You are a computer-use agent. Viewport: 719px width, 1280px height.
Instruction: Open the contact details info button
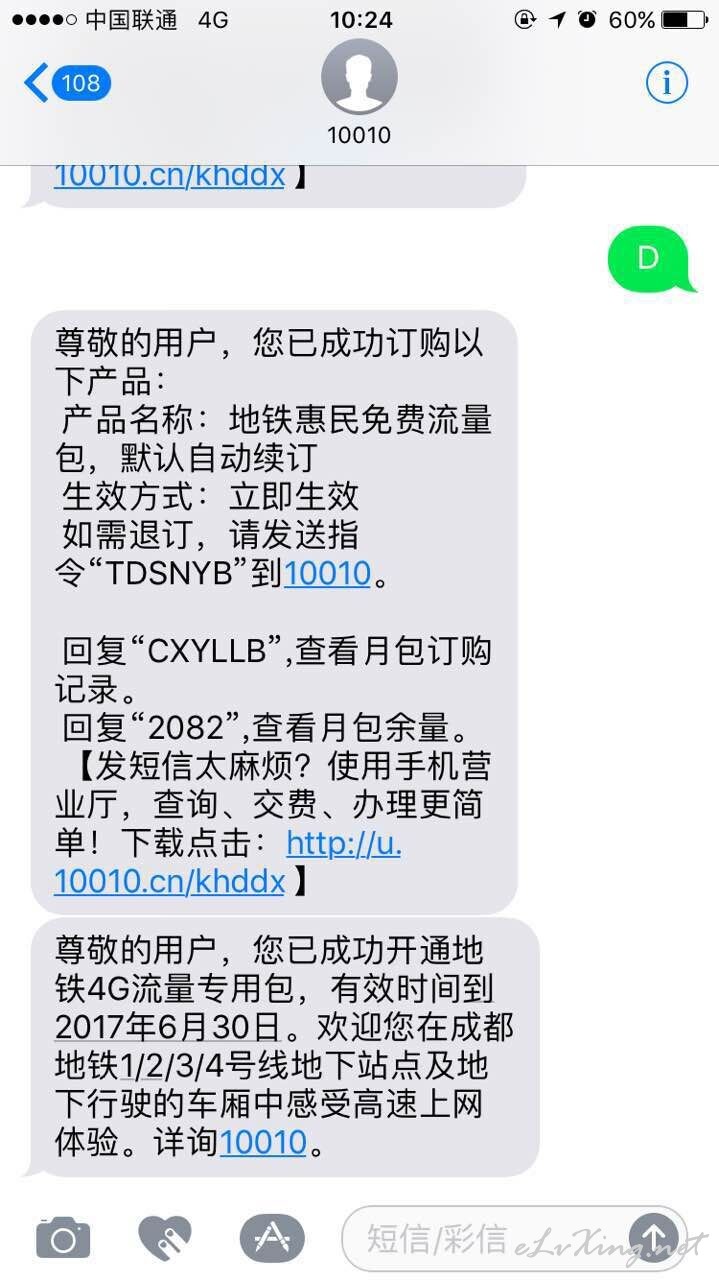pos(667,83)
